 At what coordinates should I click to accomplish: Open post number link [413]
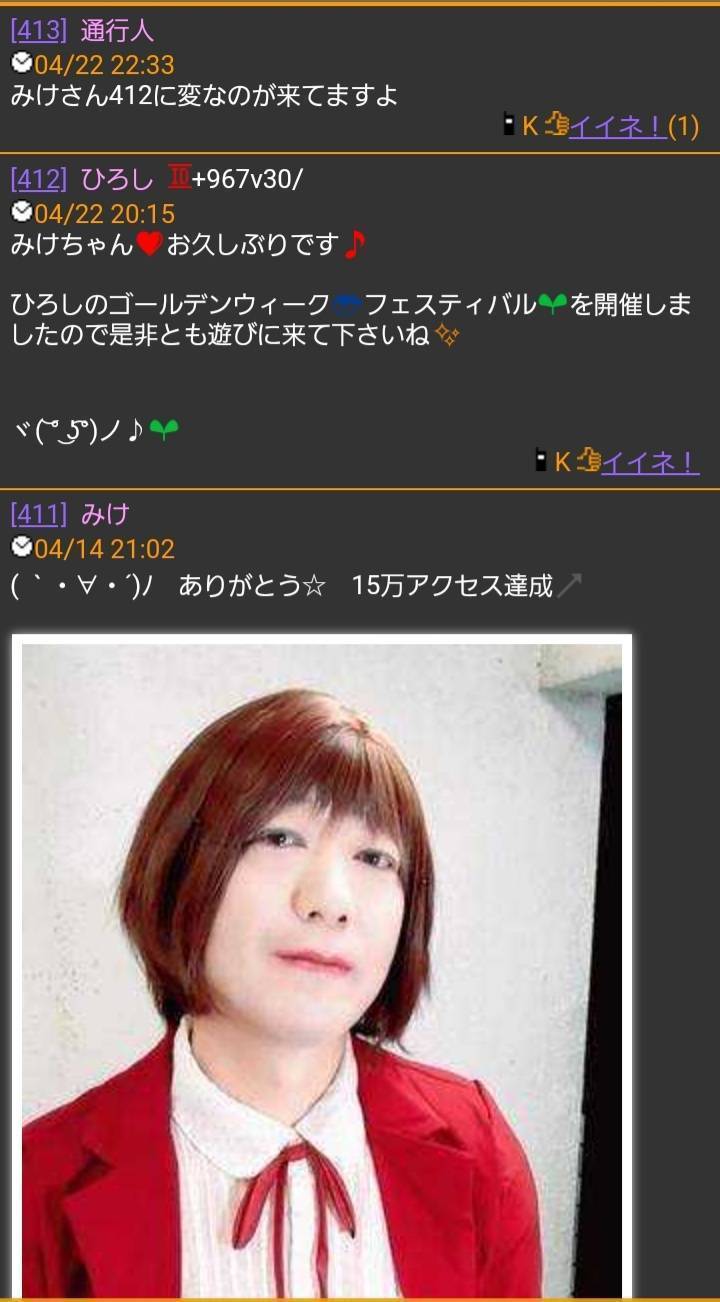39,30
